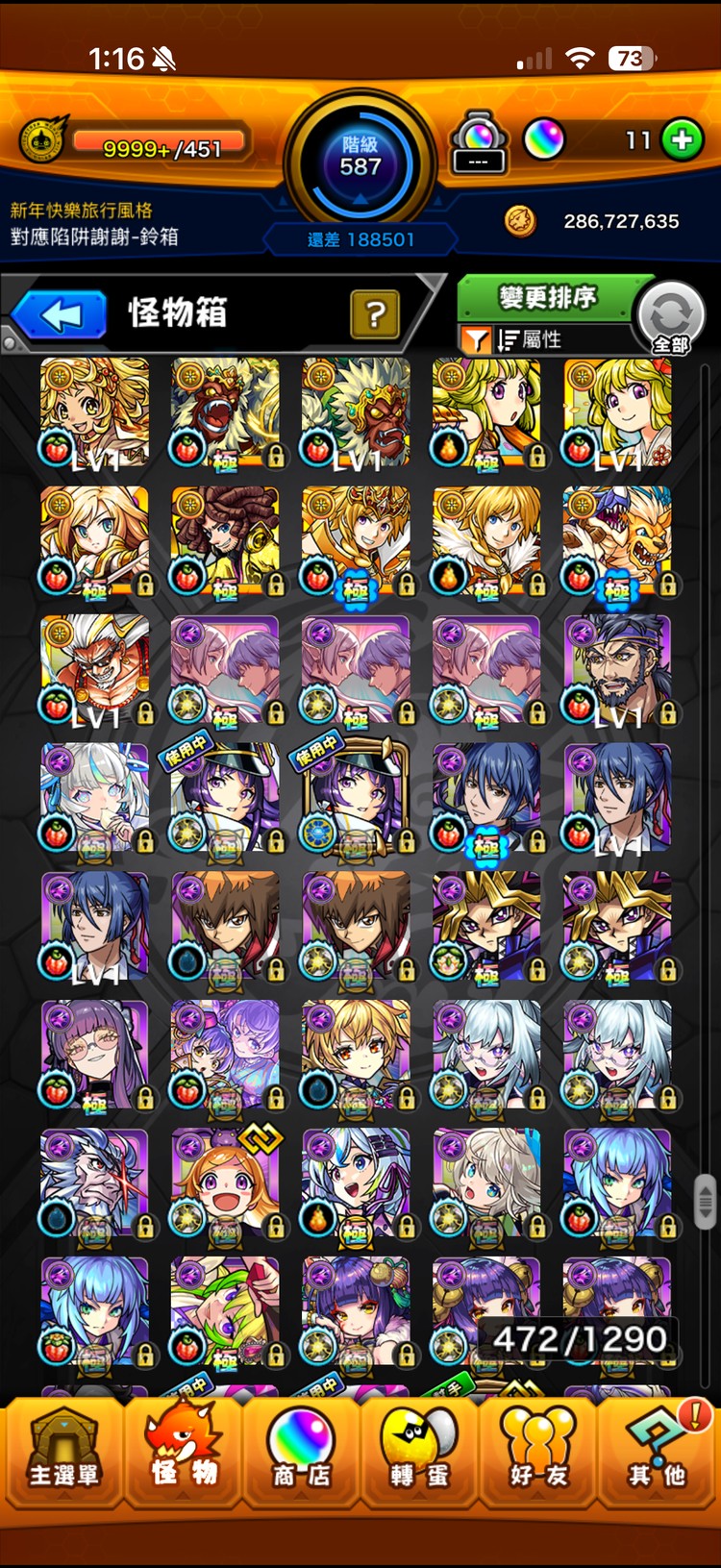Open the robot capsule icon beside the orb
The width and height of the screenshot is (721, 1568).
click(x=480, y=142)
